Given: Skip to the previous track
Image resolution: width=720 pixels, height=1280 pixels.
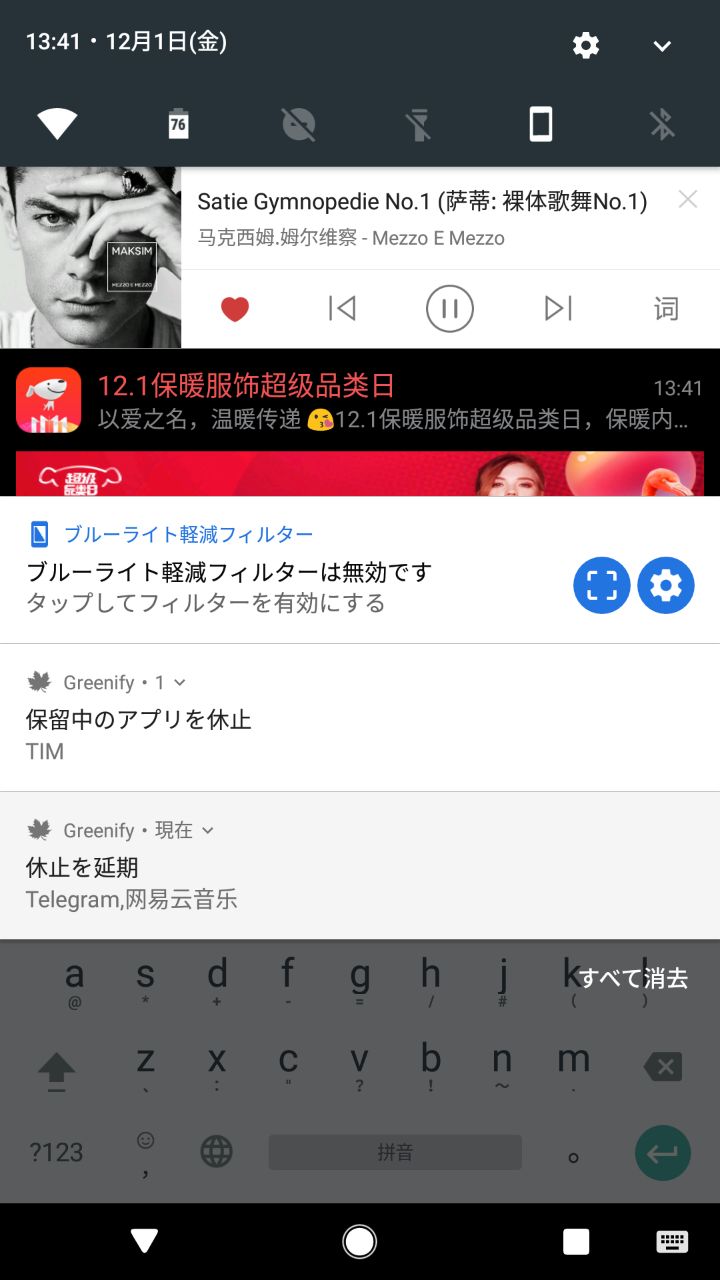Looking at the screenshot, I should tap(342, 309).
